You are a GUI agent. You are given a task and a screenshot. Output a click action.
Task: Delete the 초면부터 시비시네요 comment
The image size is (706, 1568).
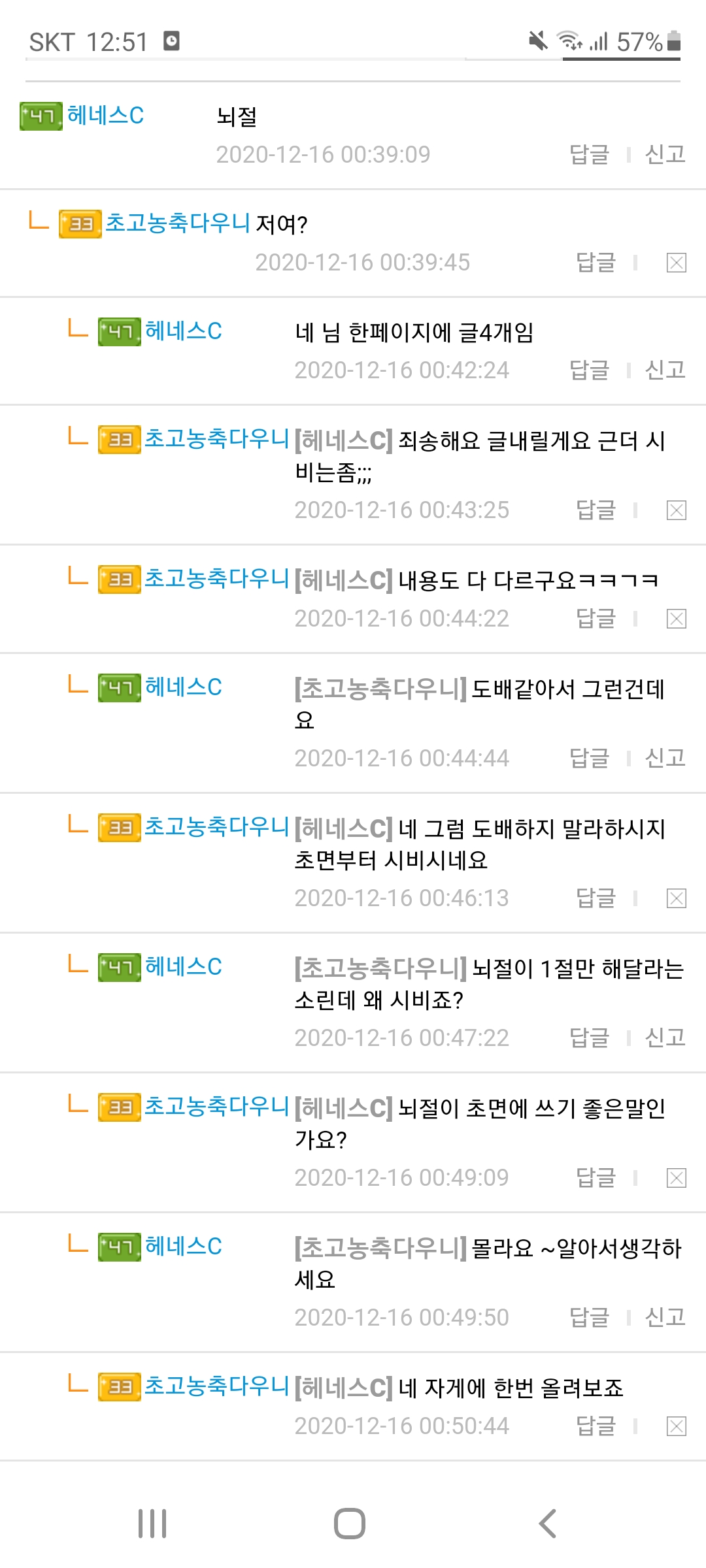[676, 898]
